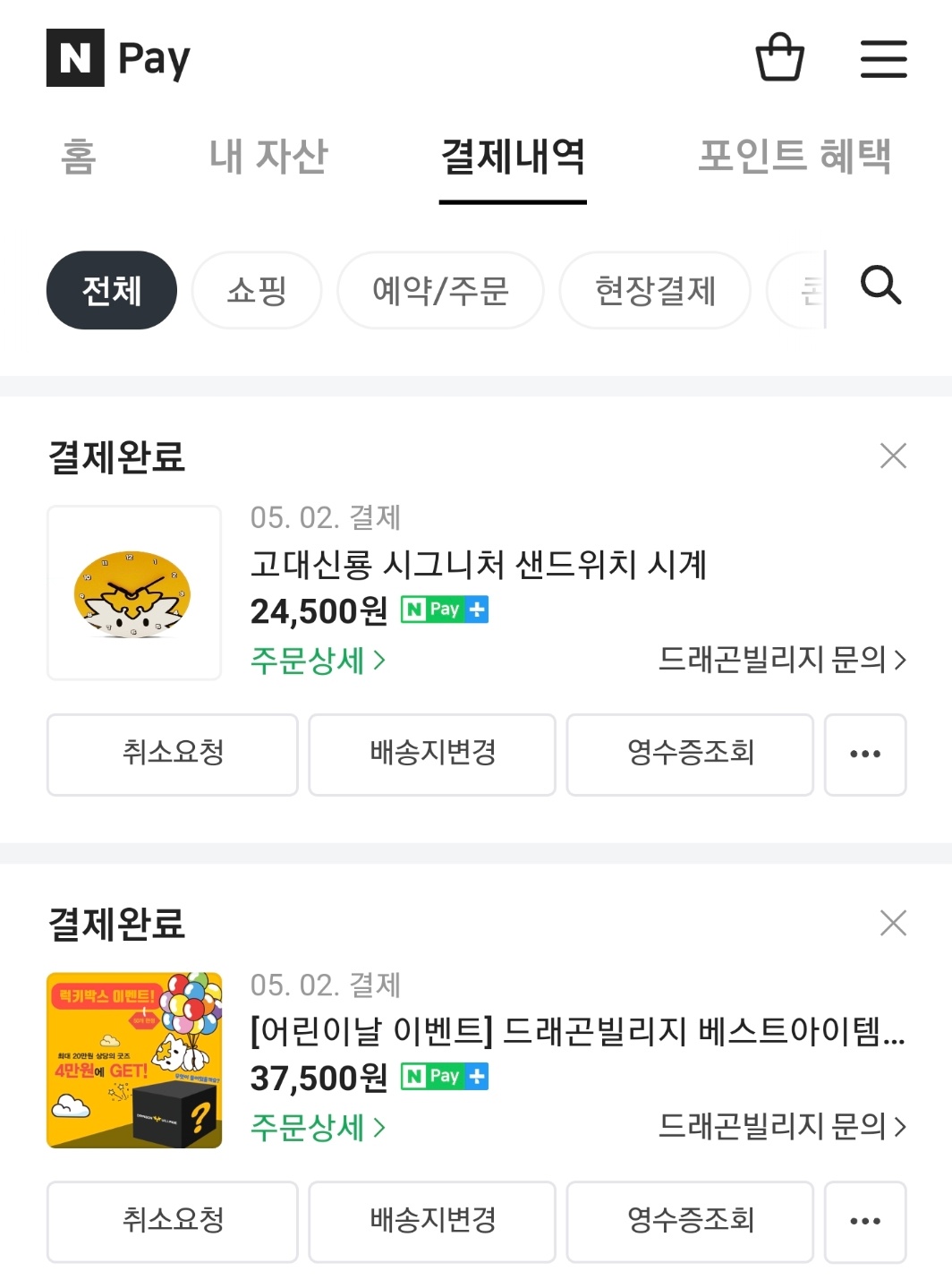
Task: Switch to the 내 자산 tab
Action: click(x=268, y=157)
